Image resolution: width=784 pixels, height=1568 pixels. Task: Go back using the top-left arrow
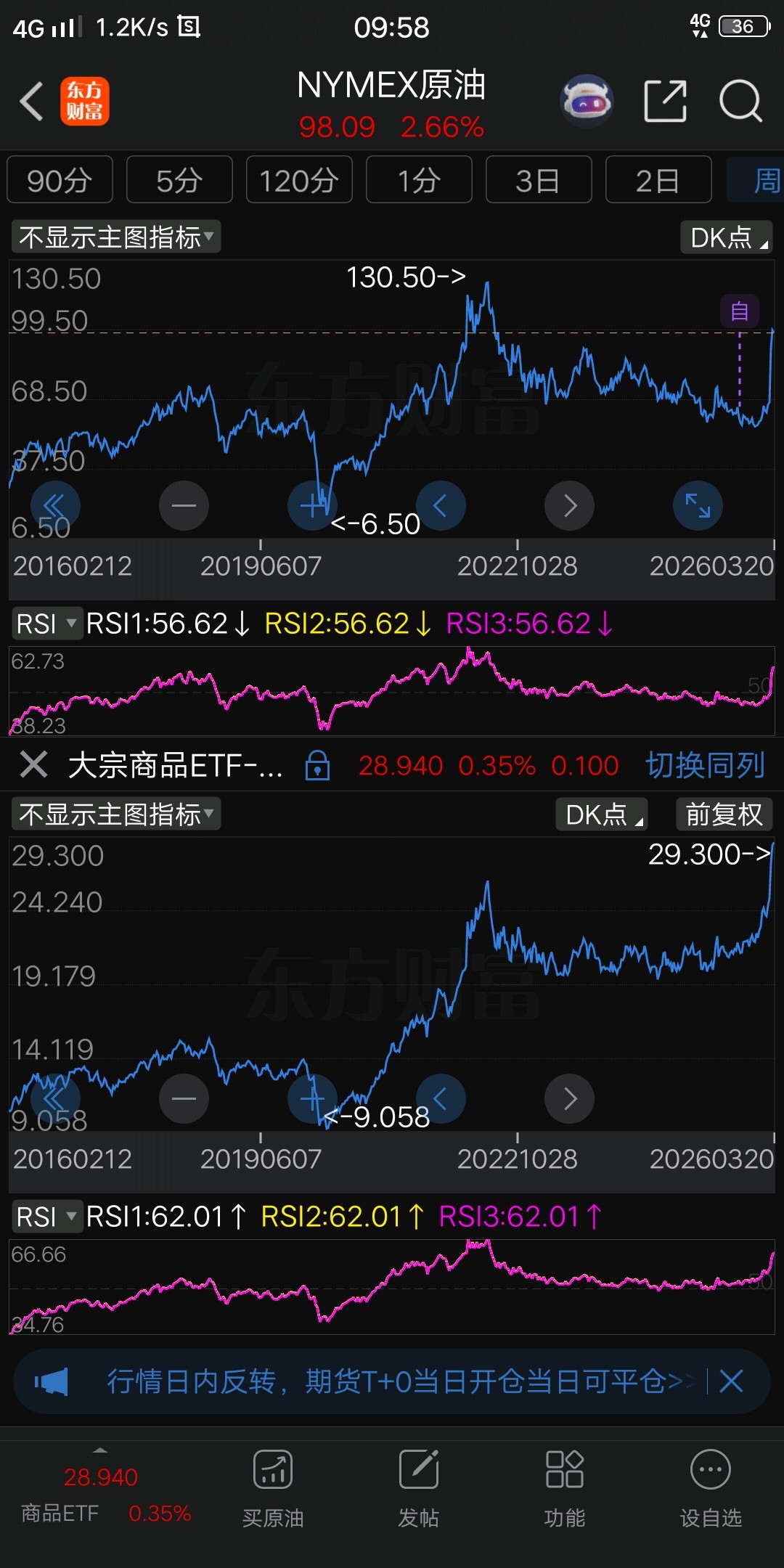tap(32, 101)
